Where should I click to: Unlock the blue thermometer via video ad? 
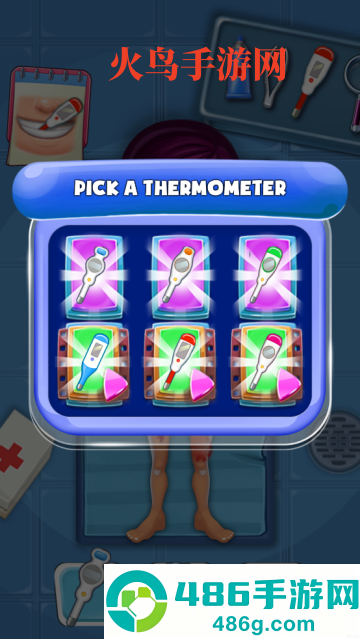(x=94, y=364)
